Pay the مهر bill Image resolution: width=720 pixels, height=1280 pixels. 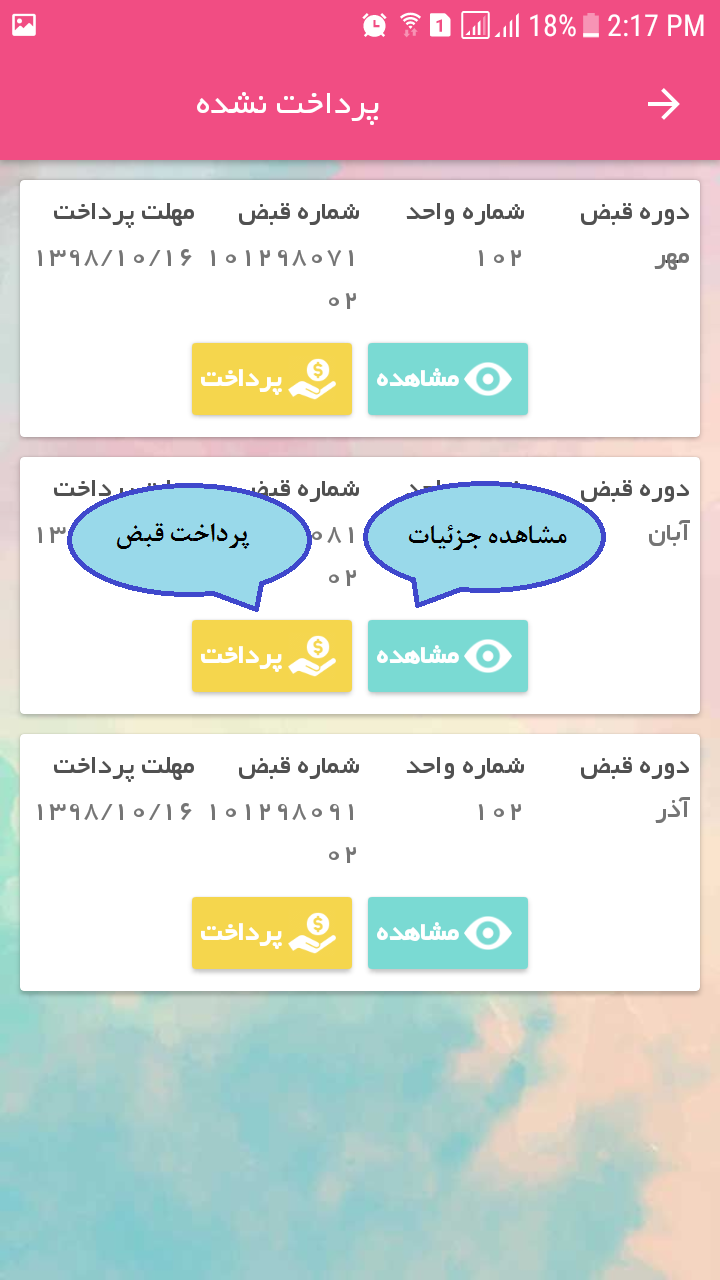272,379
